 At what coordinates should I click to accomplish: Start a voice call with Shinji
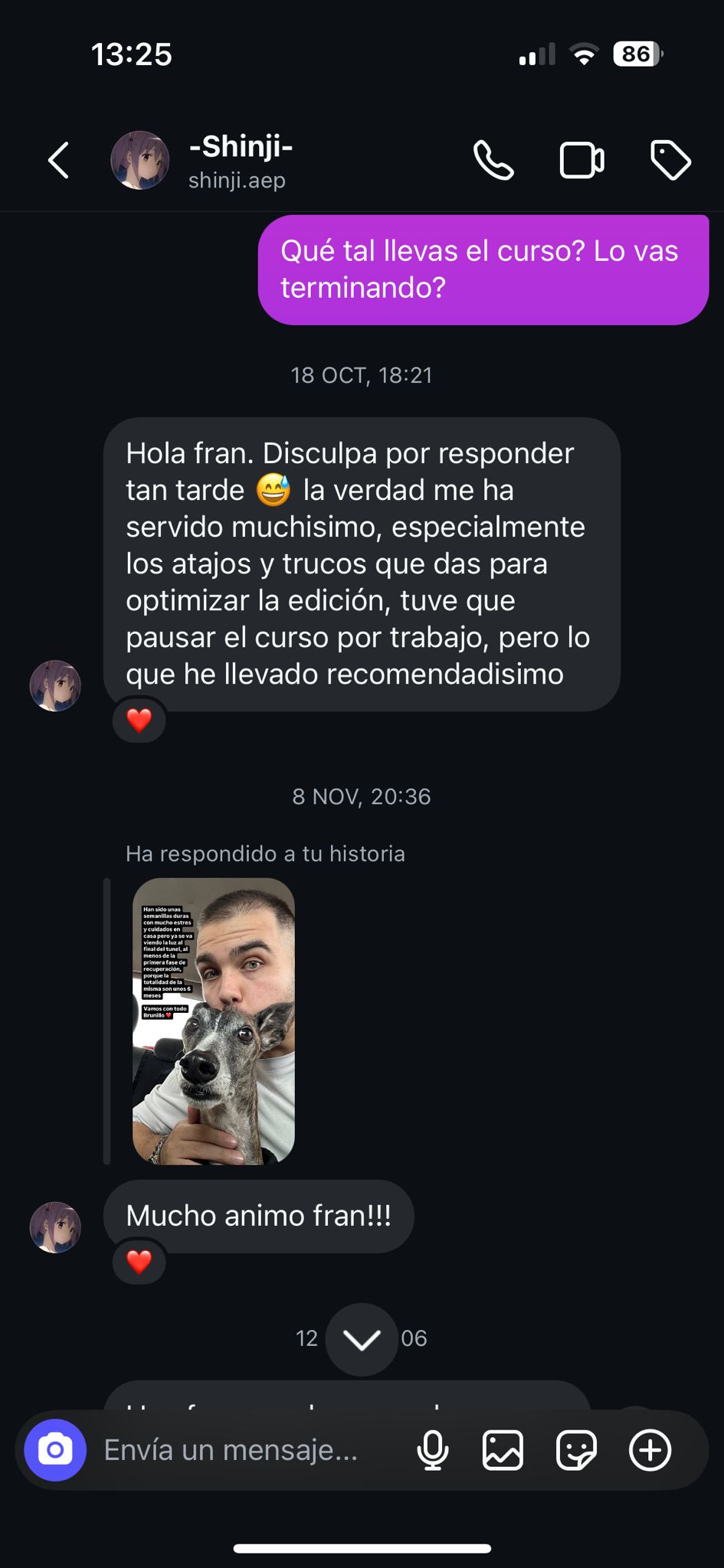click(493, 160)
